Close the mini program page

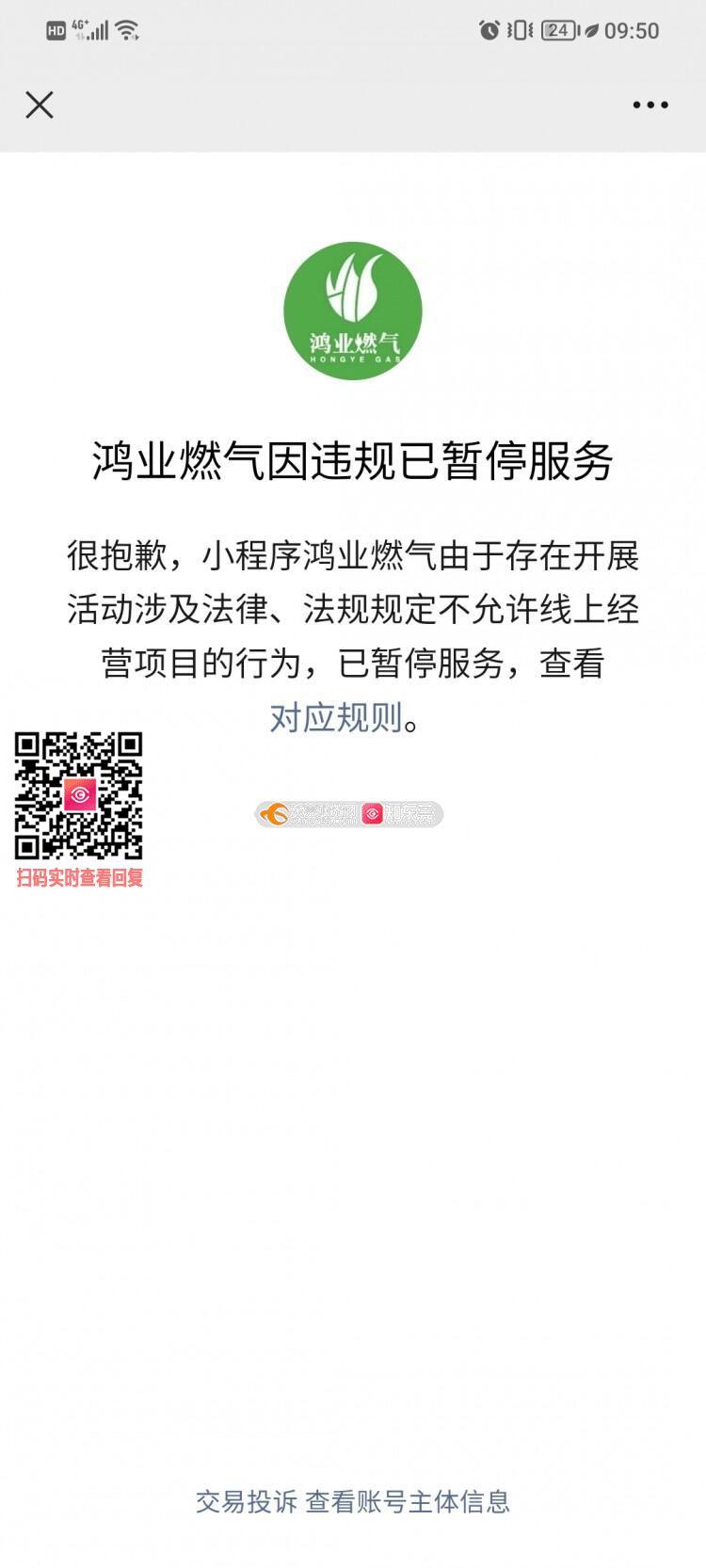point(40,104)
